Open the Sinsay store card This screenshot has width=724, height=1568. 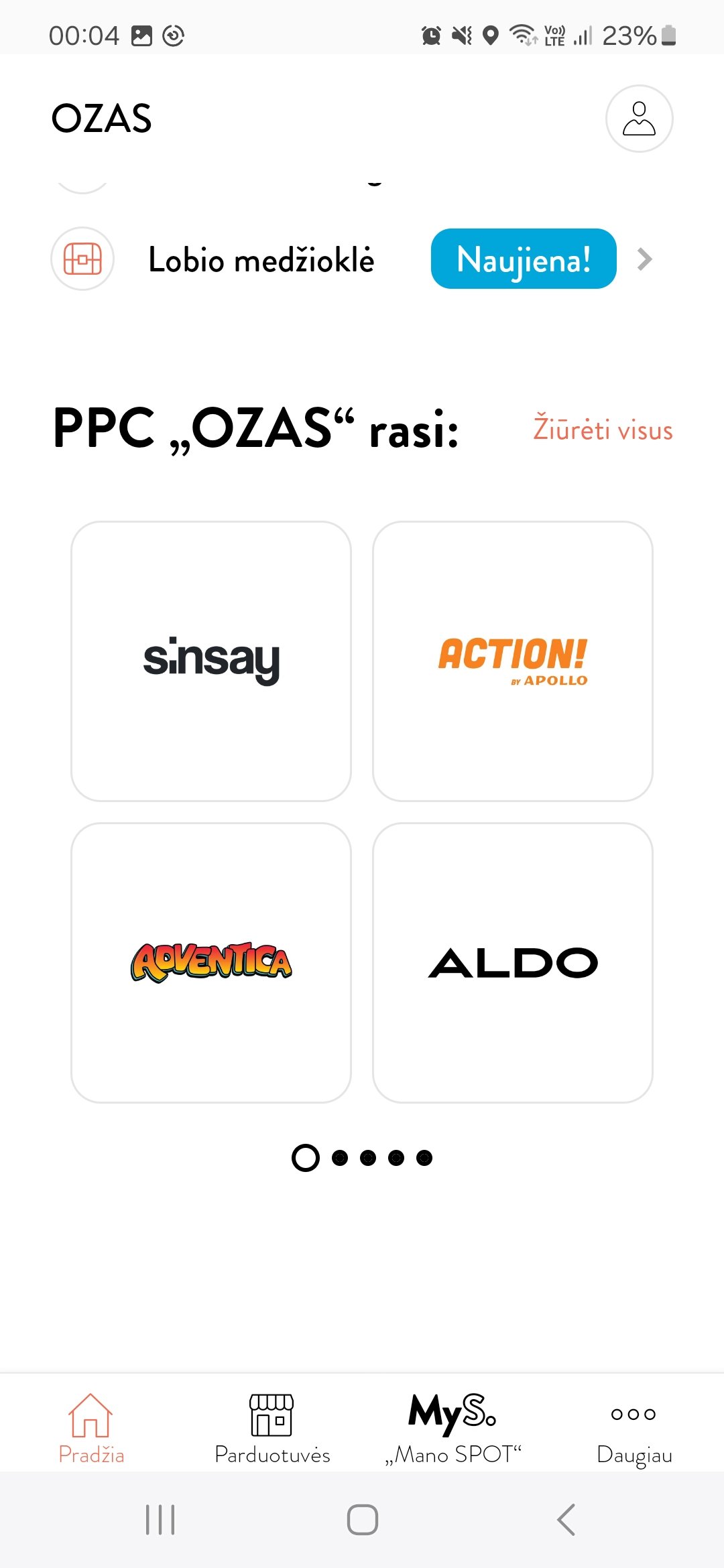(x=211, y=661)
